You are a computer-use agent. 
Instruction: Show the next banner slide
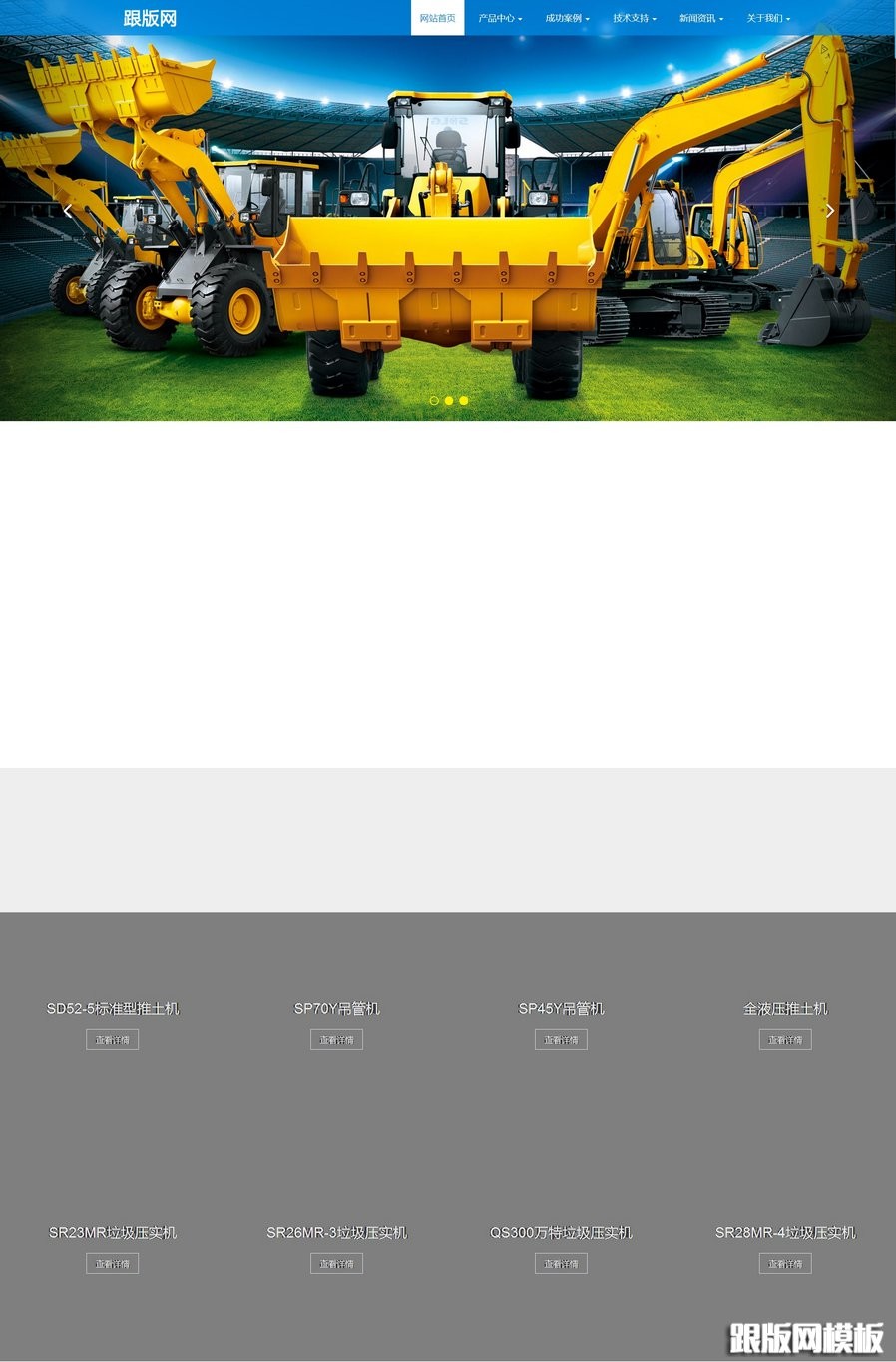829,211
